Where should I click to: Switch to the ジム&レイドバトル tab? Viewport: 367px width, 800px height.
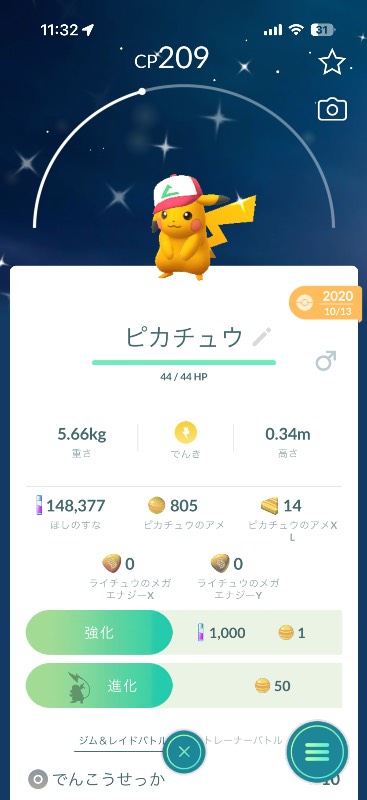121,740
